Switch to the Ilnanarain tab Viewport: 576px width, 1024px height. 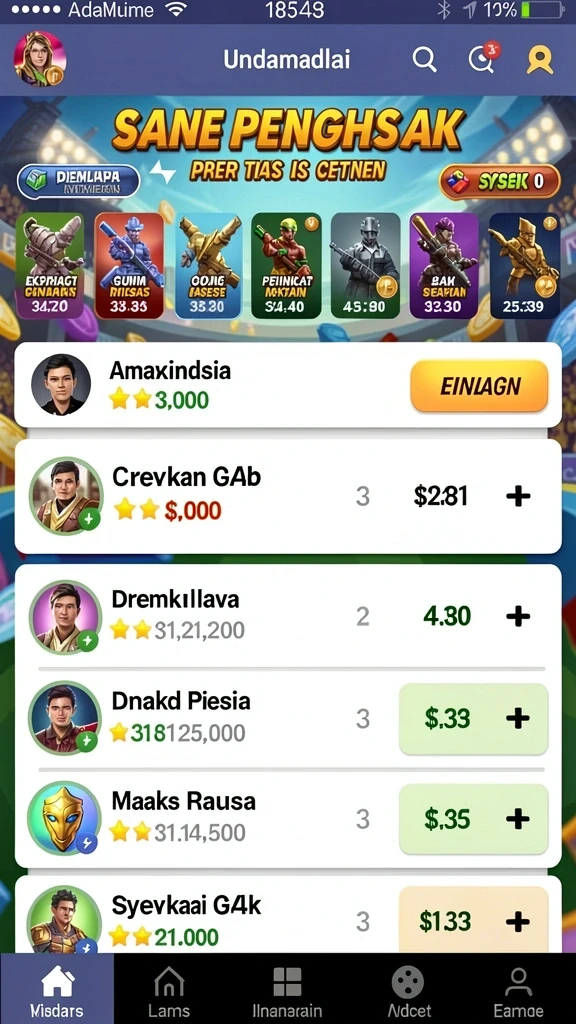[287, 990]
